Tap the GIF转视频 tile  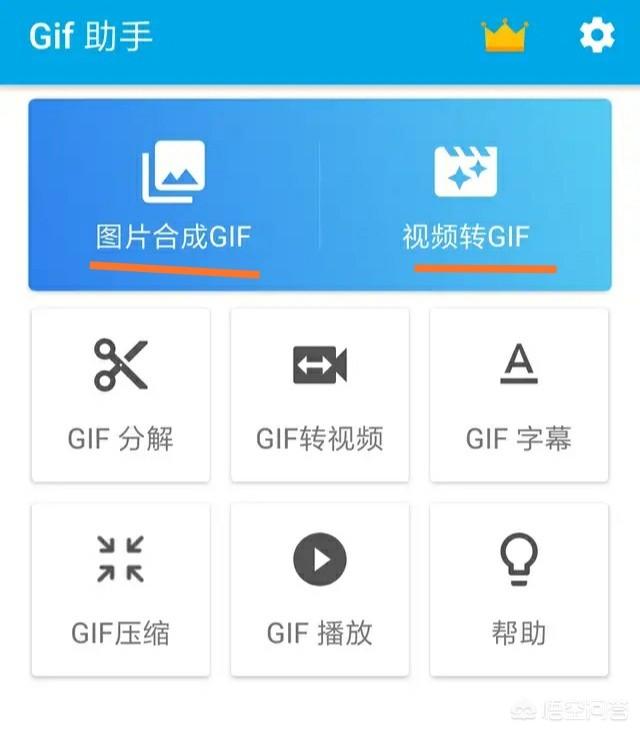pos(320,394)
